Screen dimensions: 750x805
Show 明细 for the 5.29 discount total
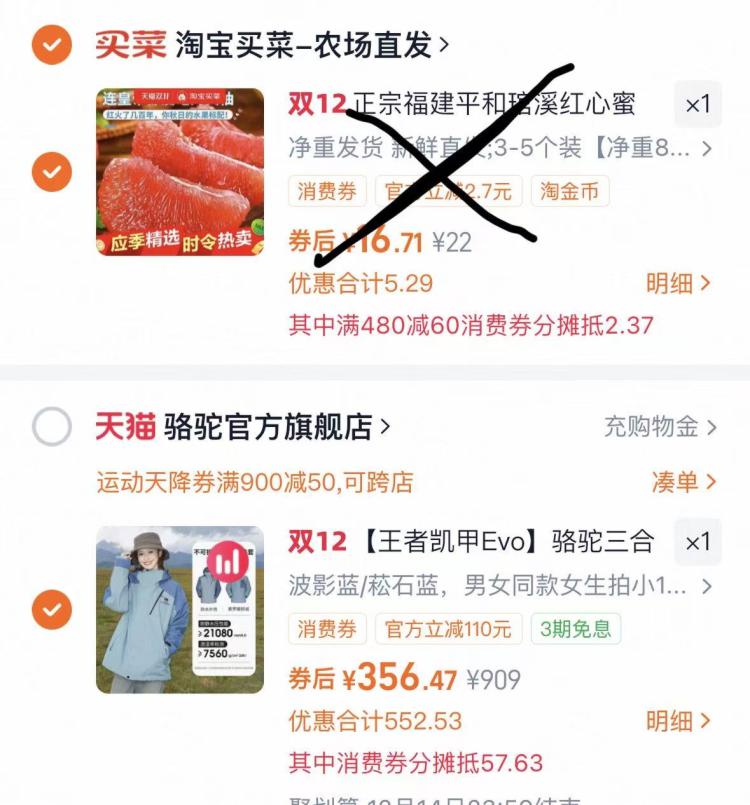pos(677,283)
